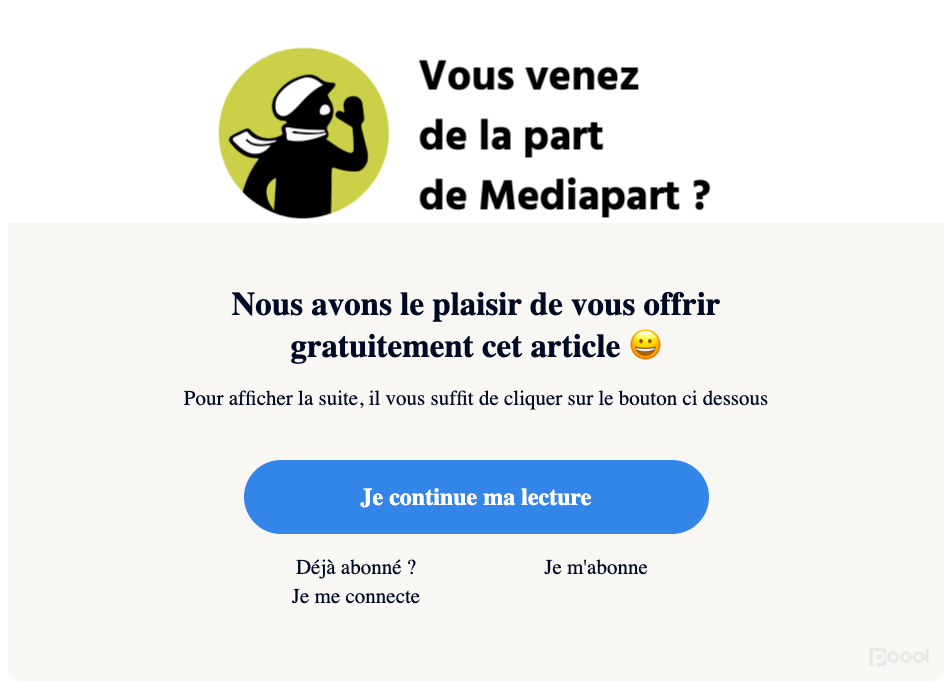Tap the Je continue ma lecture button
Screen dimensions: 952x694
point(476,497)
